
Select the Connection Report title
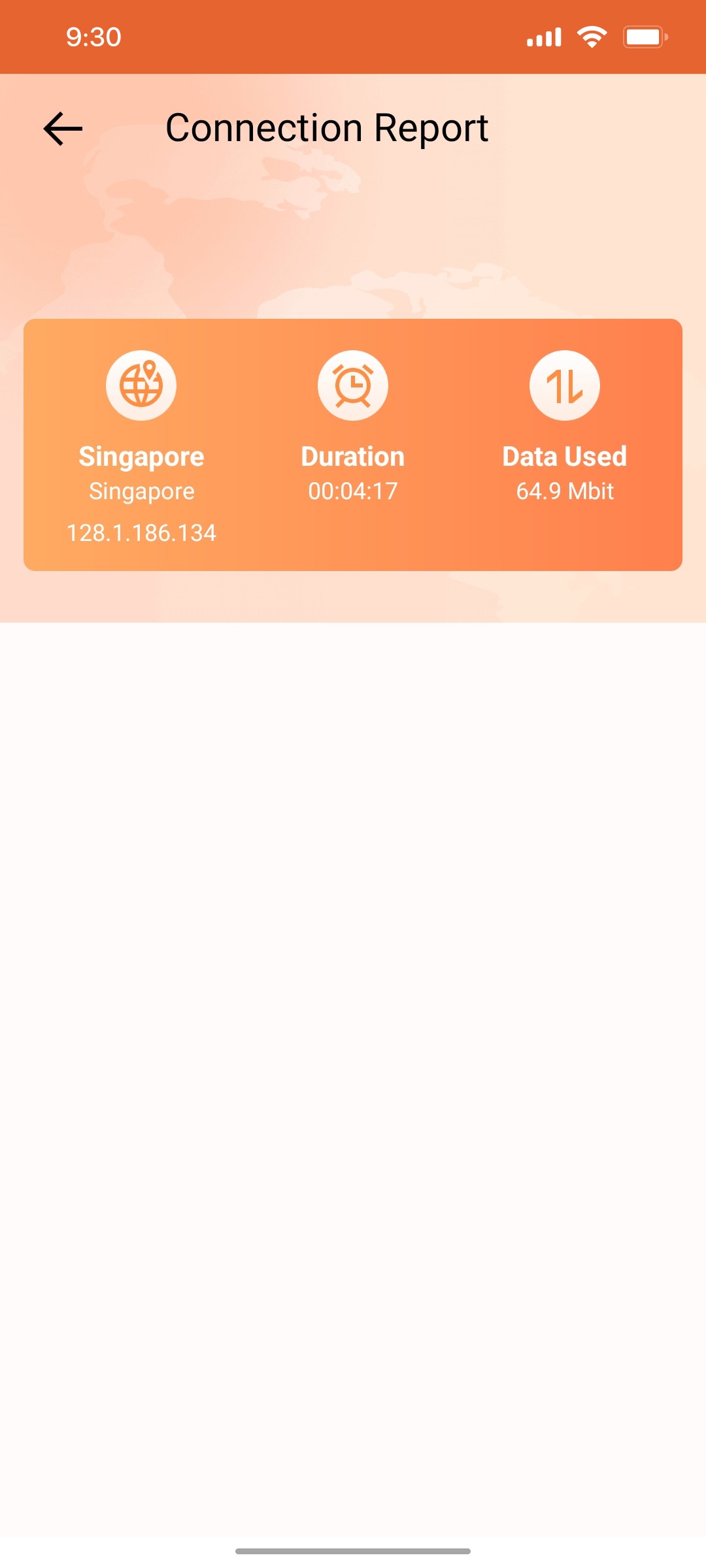point(328,127)
